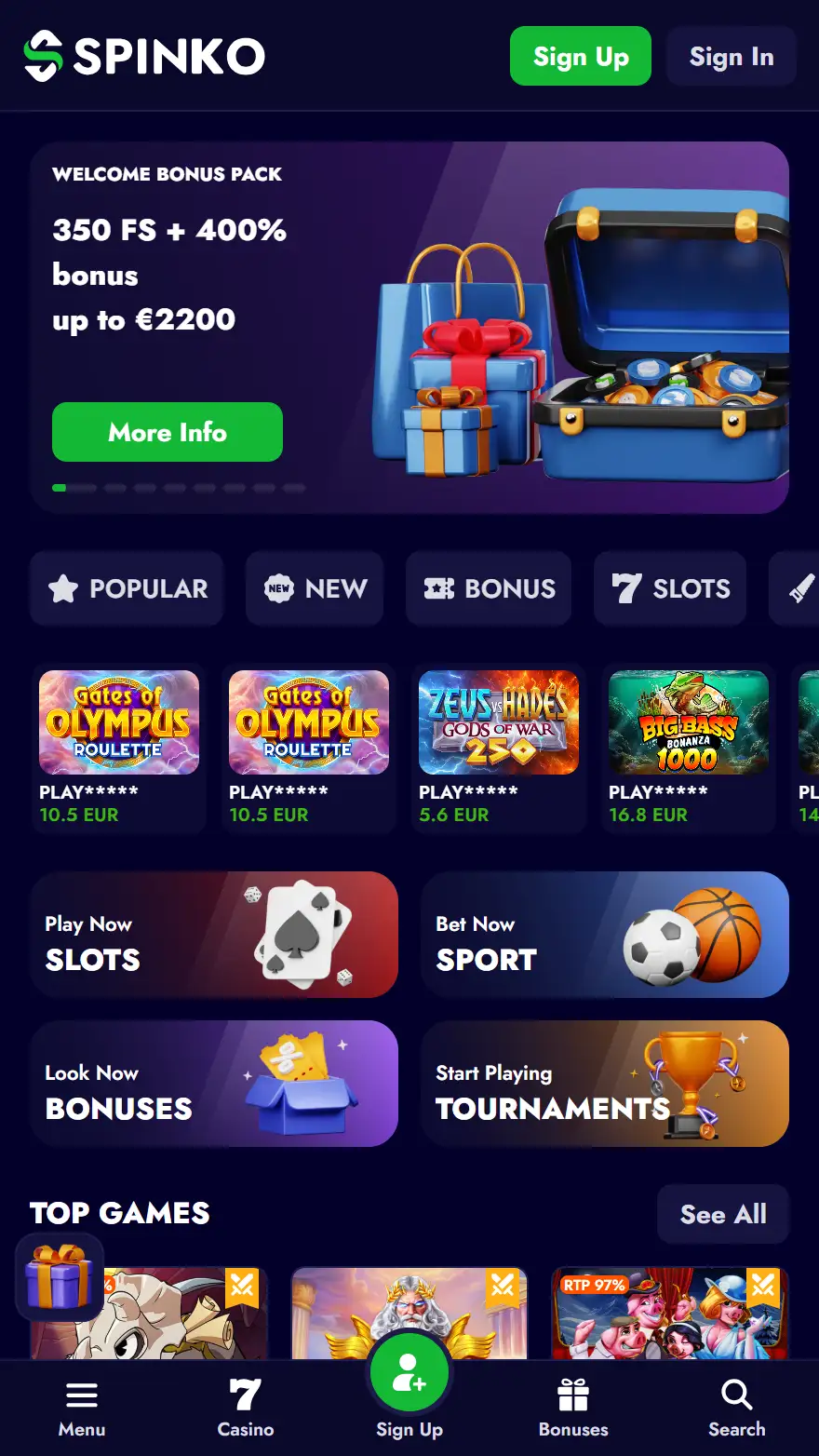819x1456 pixels.
Task: See all top games
Action: [x=723, y=1214]
